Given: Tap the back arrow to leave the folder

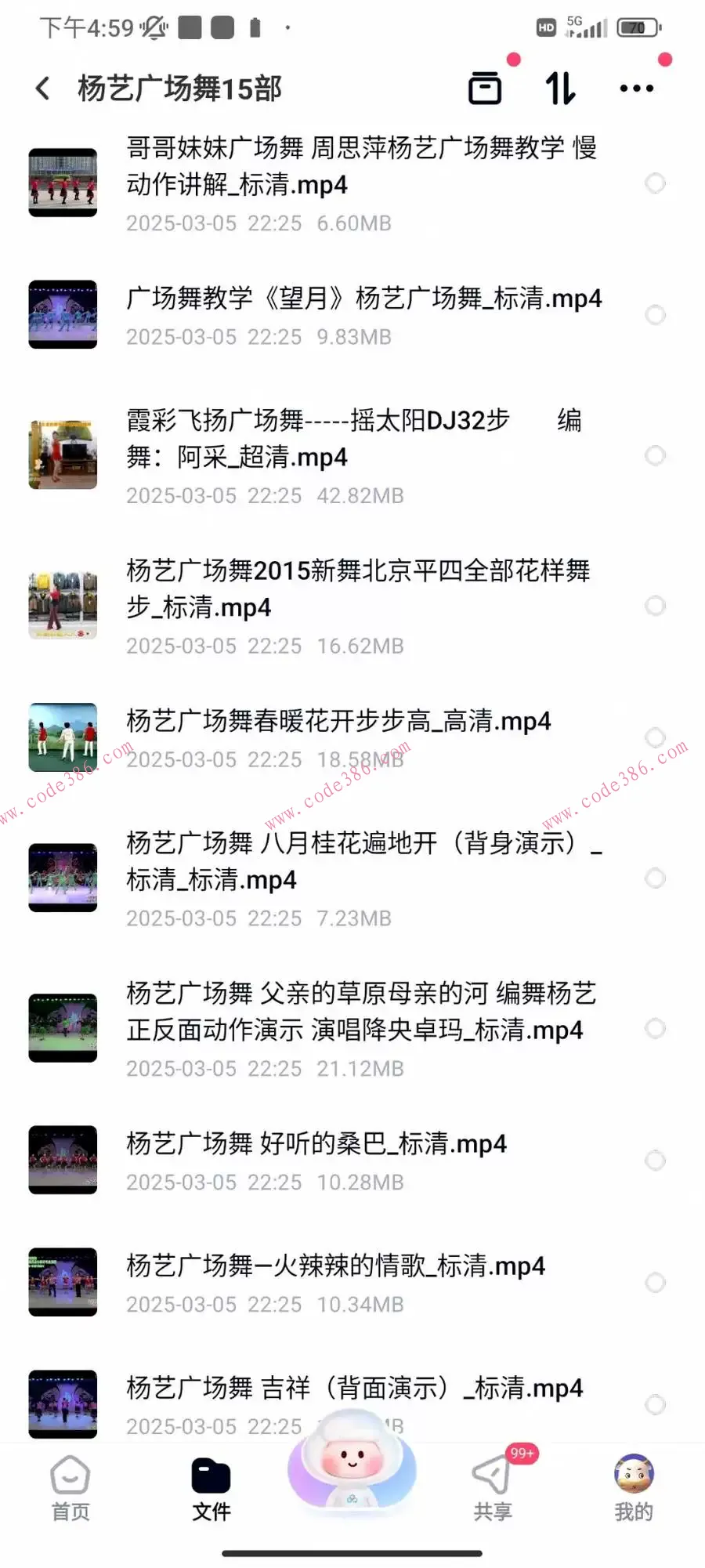Looking at the screenshot, I should (42, 88).
